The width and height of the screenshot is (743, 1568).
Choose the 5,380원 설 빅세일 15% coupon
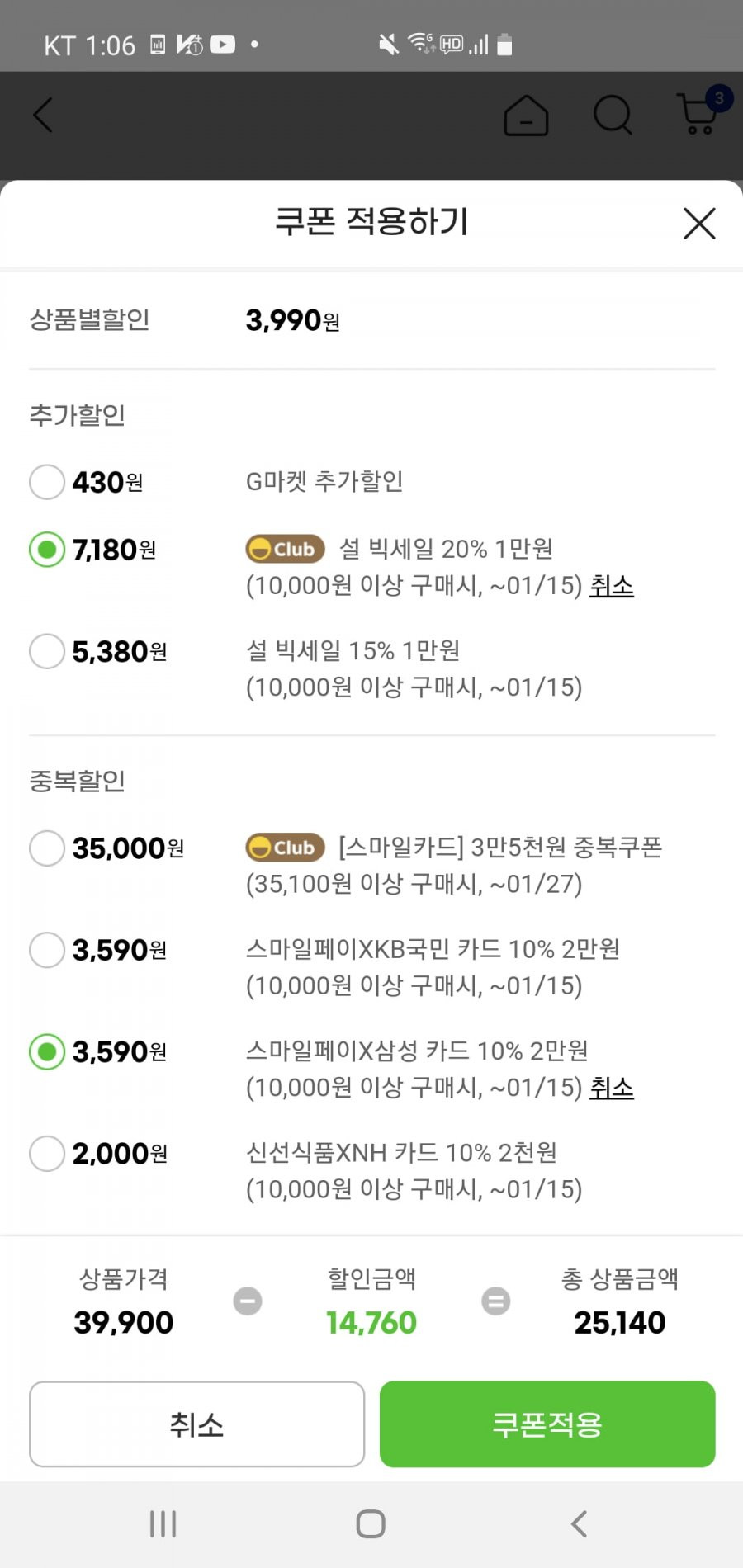(x=47, y=651)
